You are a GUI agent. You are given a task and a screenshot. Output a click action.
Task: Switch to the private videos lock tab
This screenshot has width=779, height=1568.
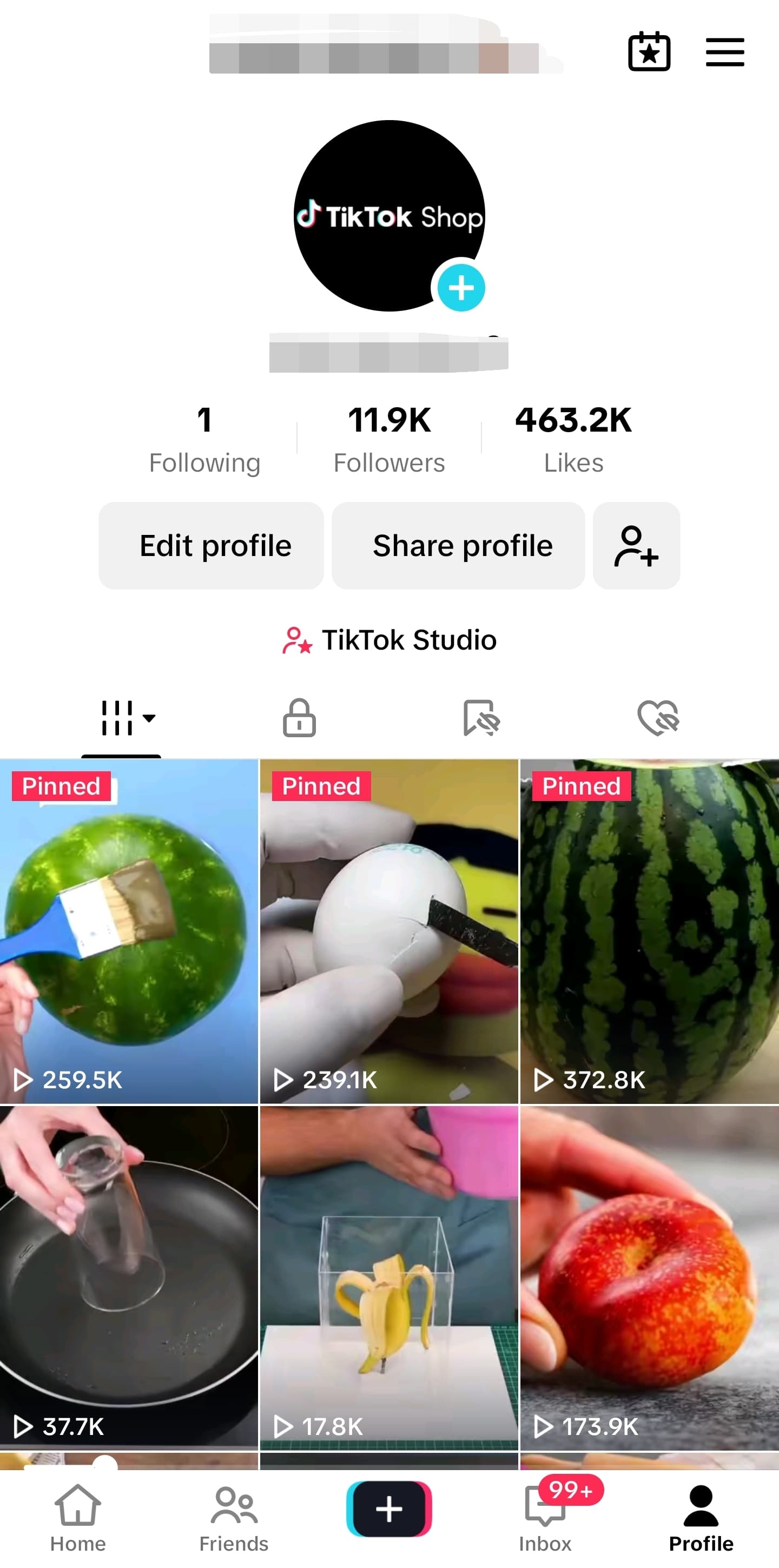pos(299,718)
